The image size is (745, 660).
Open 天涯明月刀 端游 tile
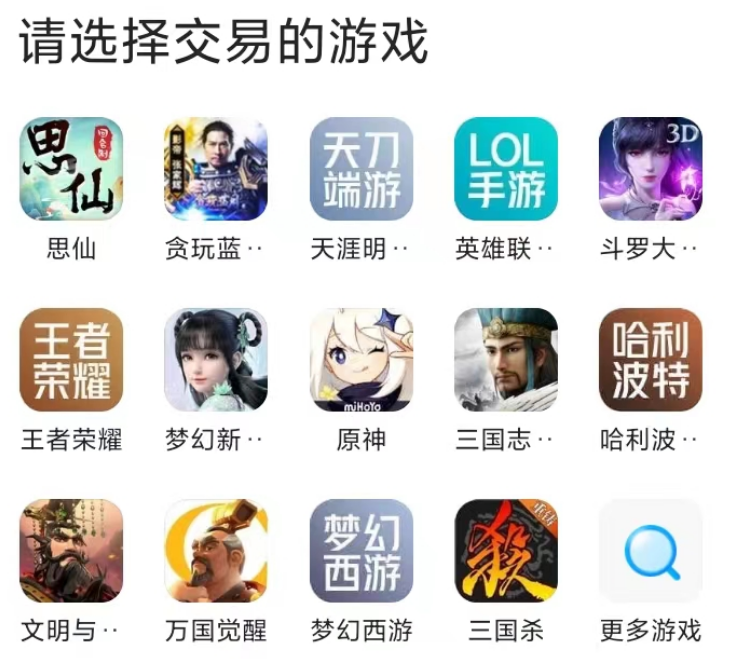click(361, 170)
